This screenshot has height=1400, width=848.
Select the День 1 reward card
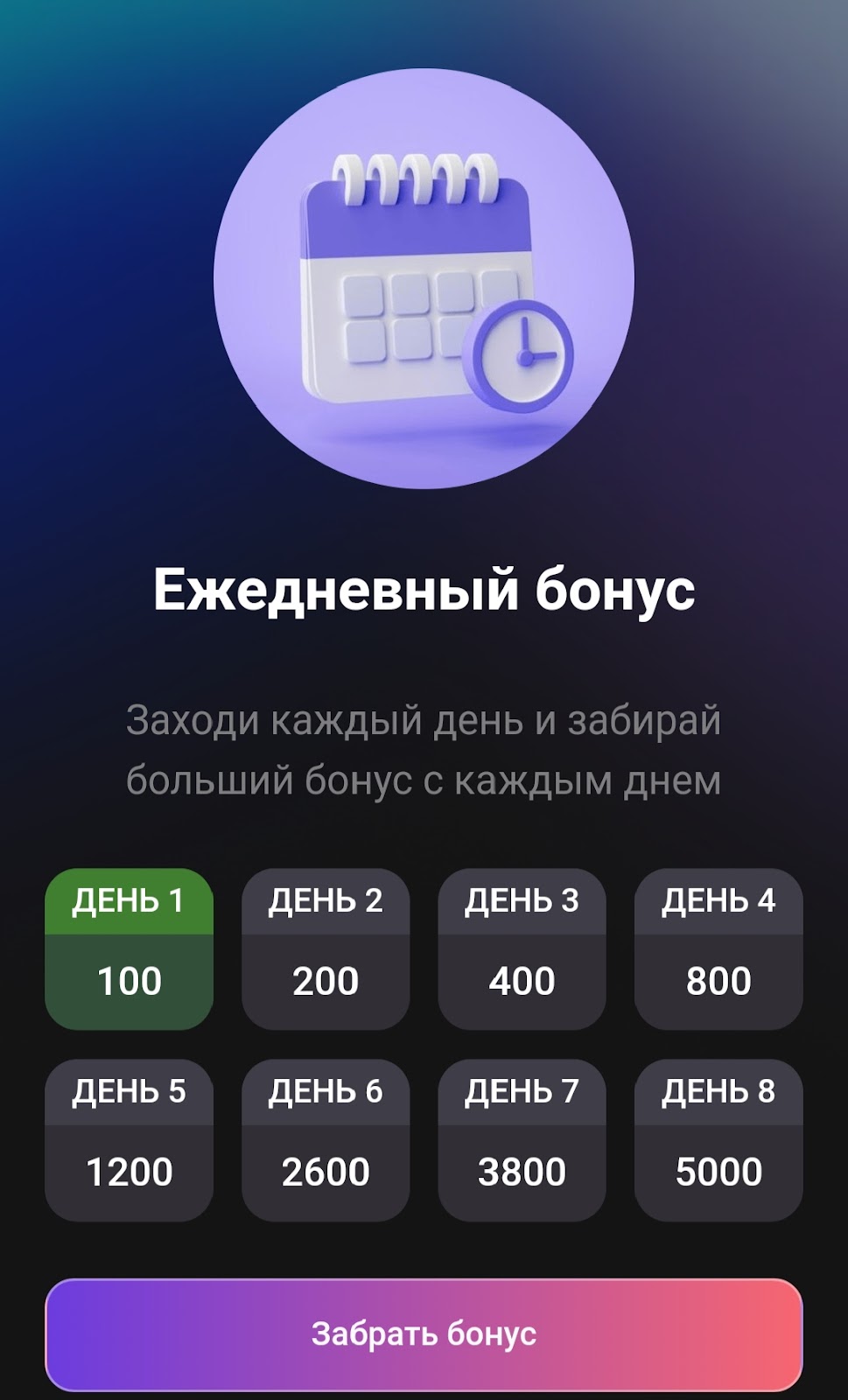pyautogui.click(x=130, y=949)
